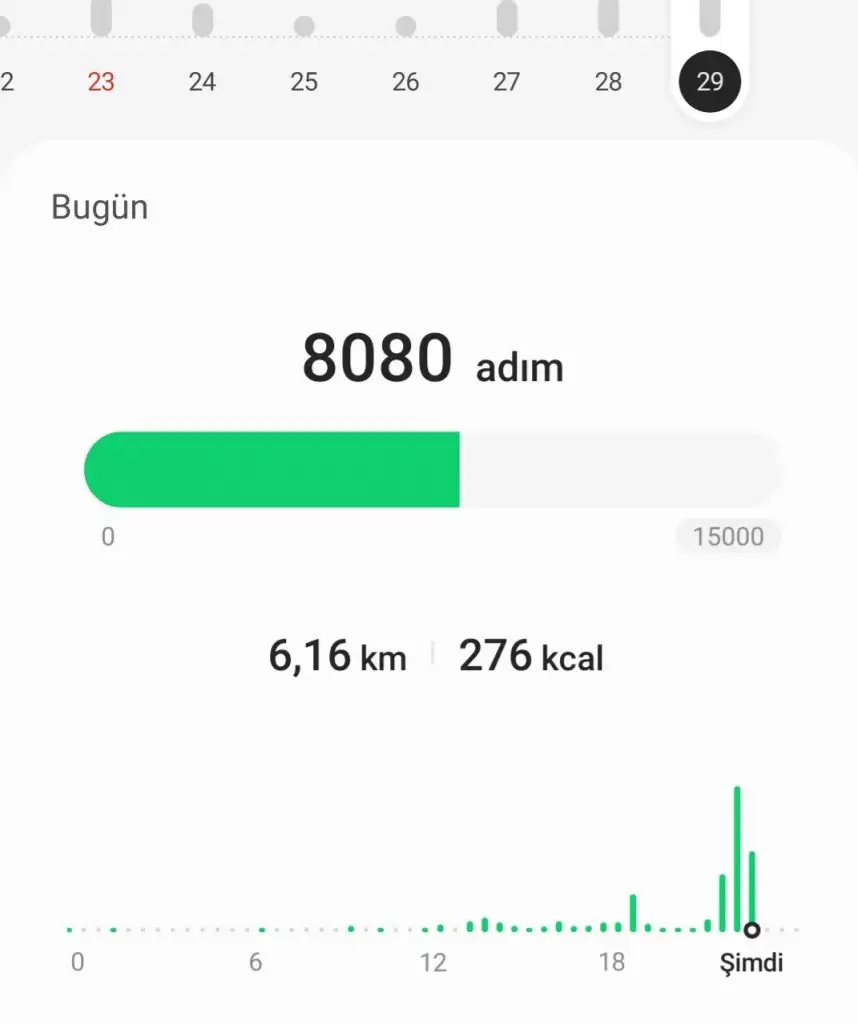Select day 23 in the date strip

click(x=101, y=81)
